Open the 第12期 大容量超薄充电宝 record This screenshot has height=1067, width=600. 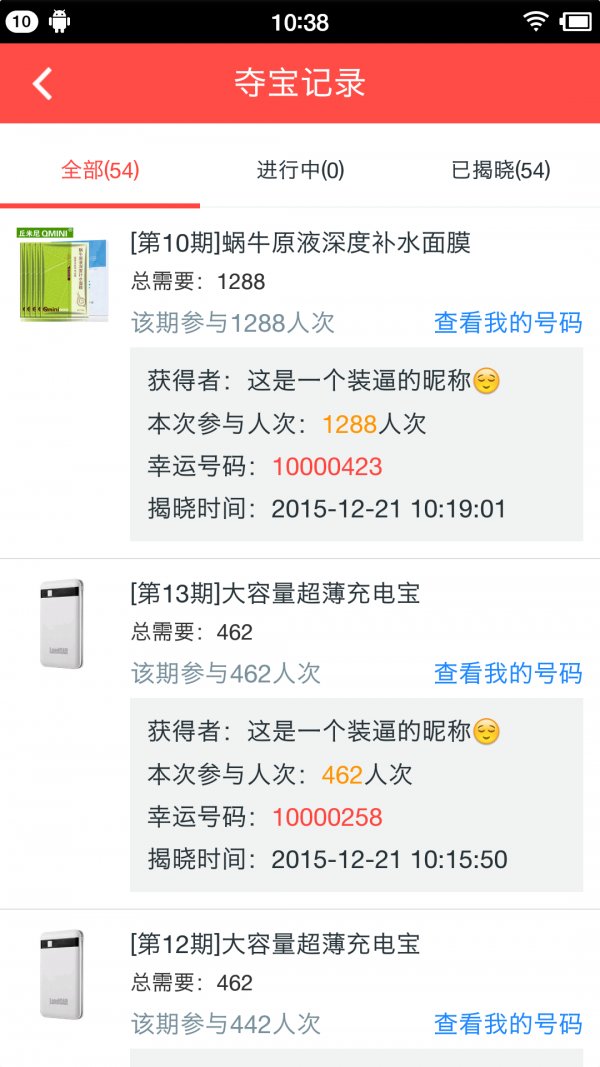(x=275, y=944)
